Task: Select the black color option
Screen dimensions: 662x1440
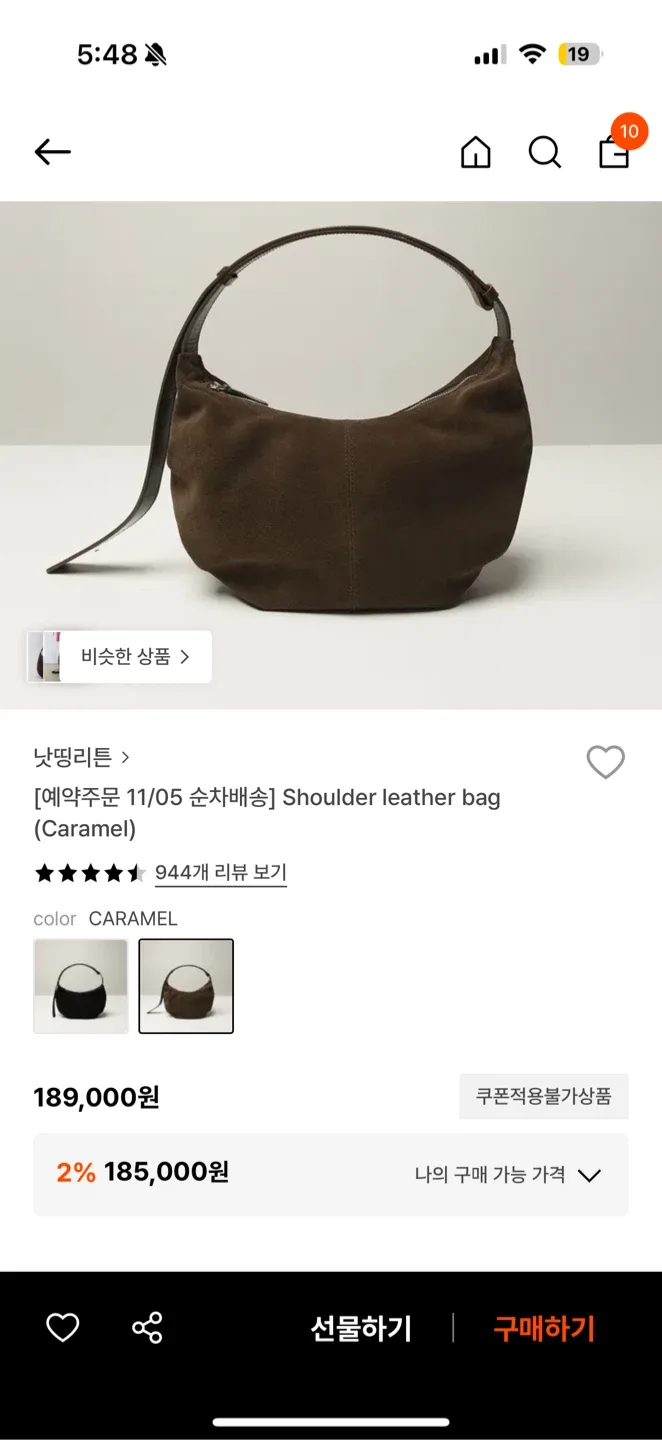Action: point(81,986)
